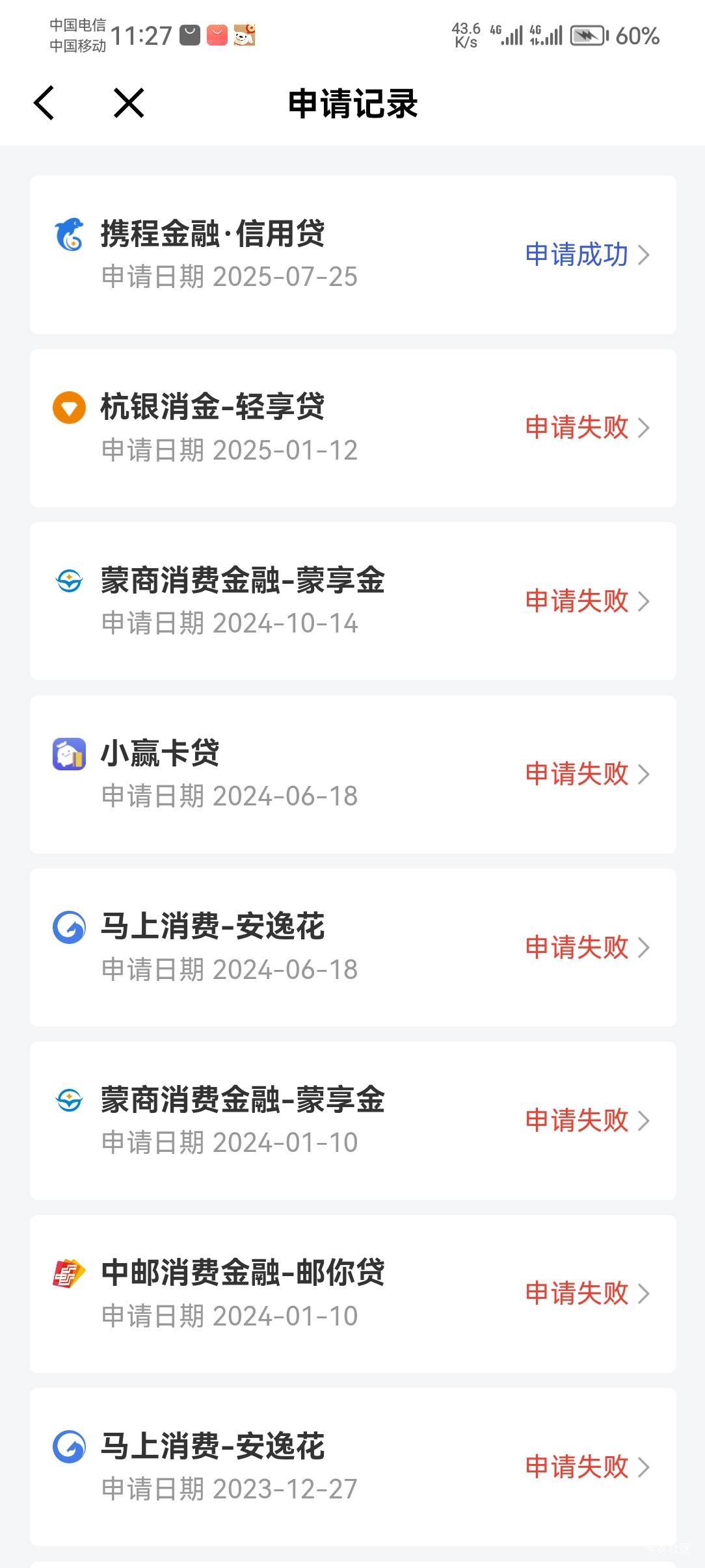
Task: View 蒙商消费金融-蒙享金 record dated 2024-10-14
Action: [352, 601]
